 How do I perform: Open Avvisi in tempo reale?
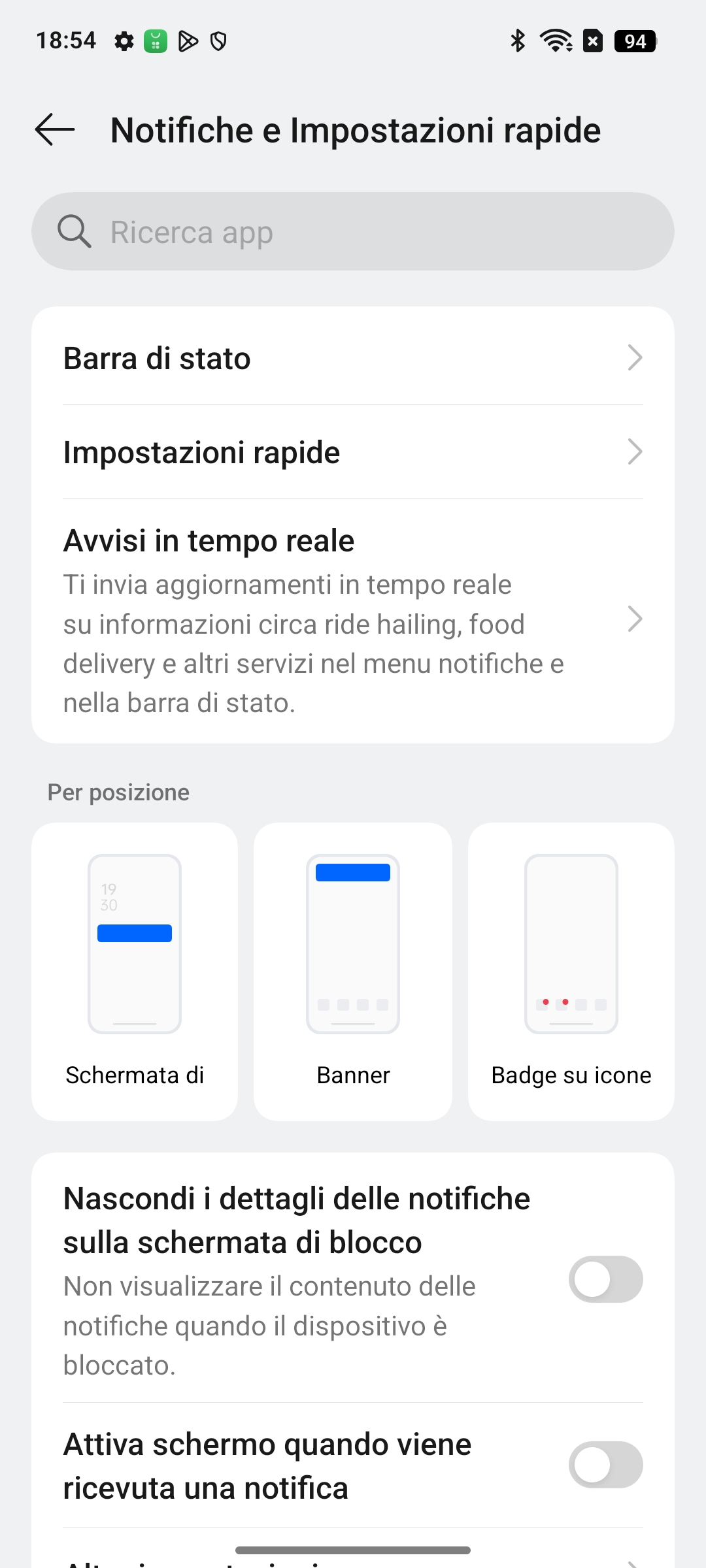pyautogui.click(x=353, y=621)
